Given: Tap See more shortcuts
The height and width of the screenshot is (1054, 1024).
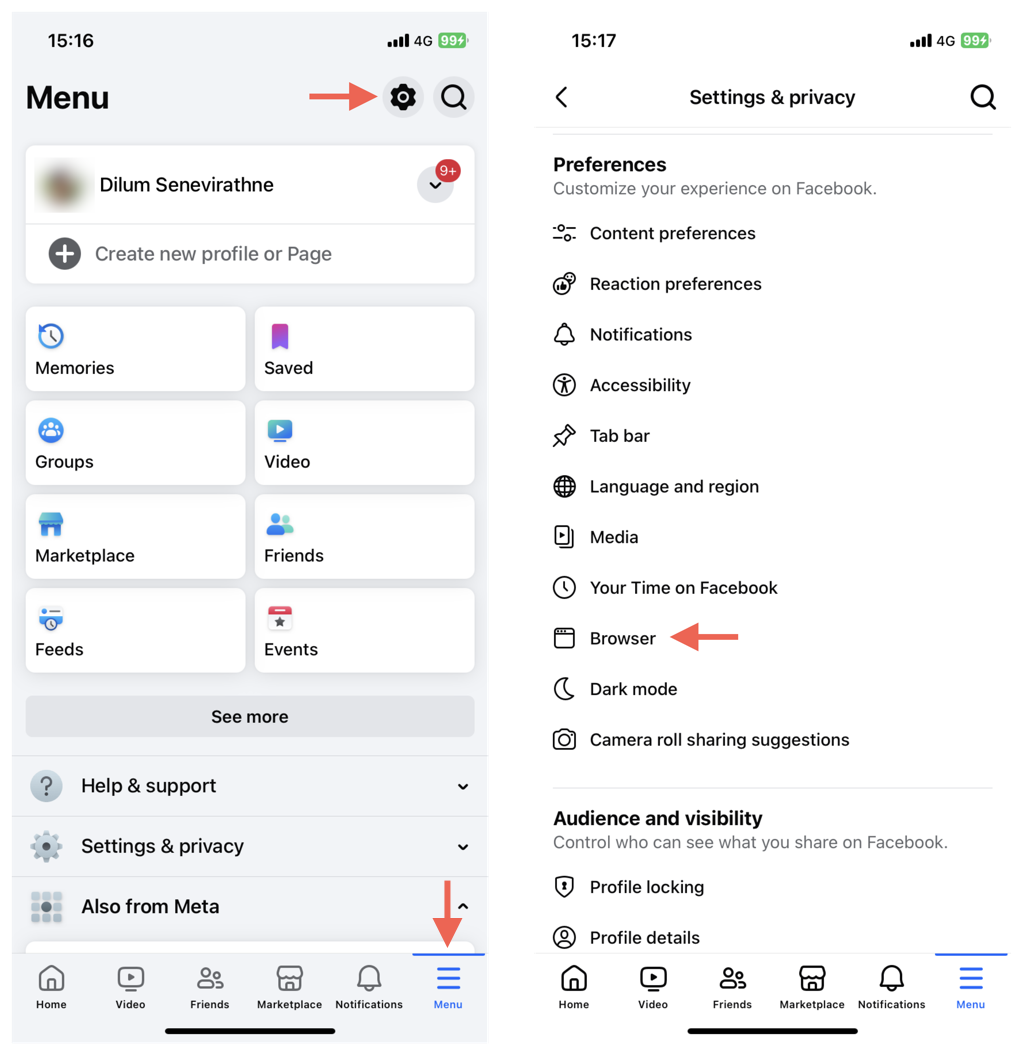Looking at the screenshot, I should [x=250, y=716].
